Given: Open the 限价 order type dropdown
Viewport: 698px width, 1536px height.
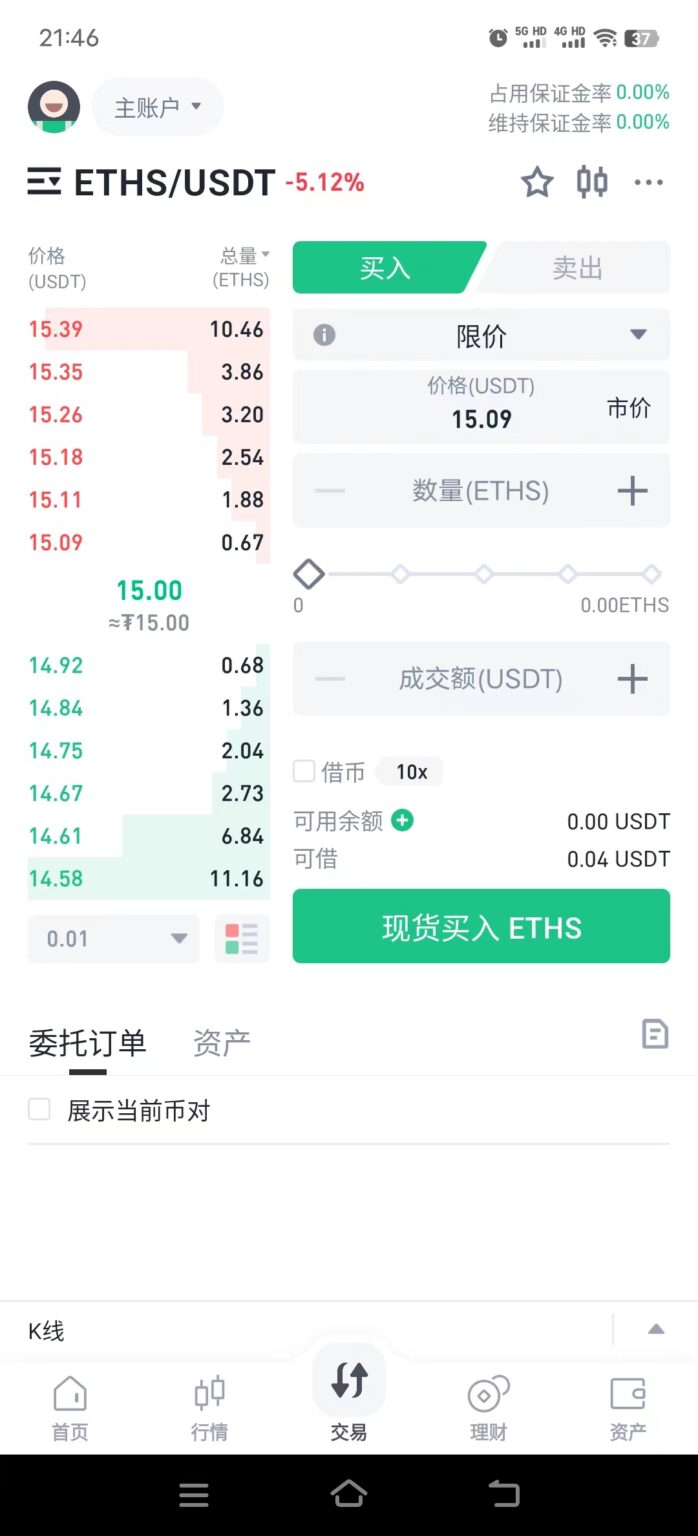Looking at the screenshot, I should pos(481,336).
